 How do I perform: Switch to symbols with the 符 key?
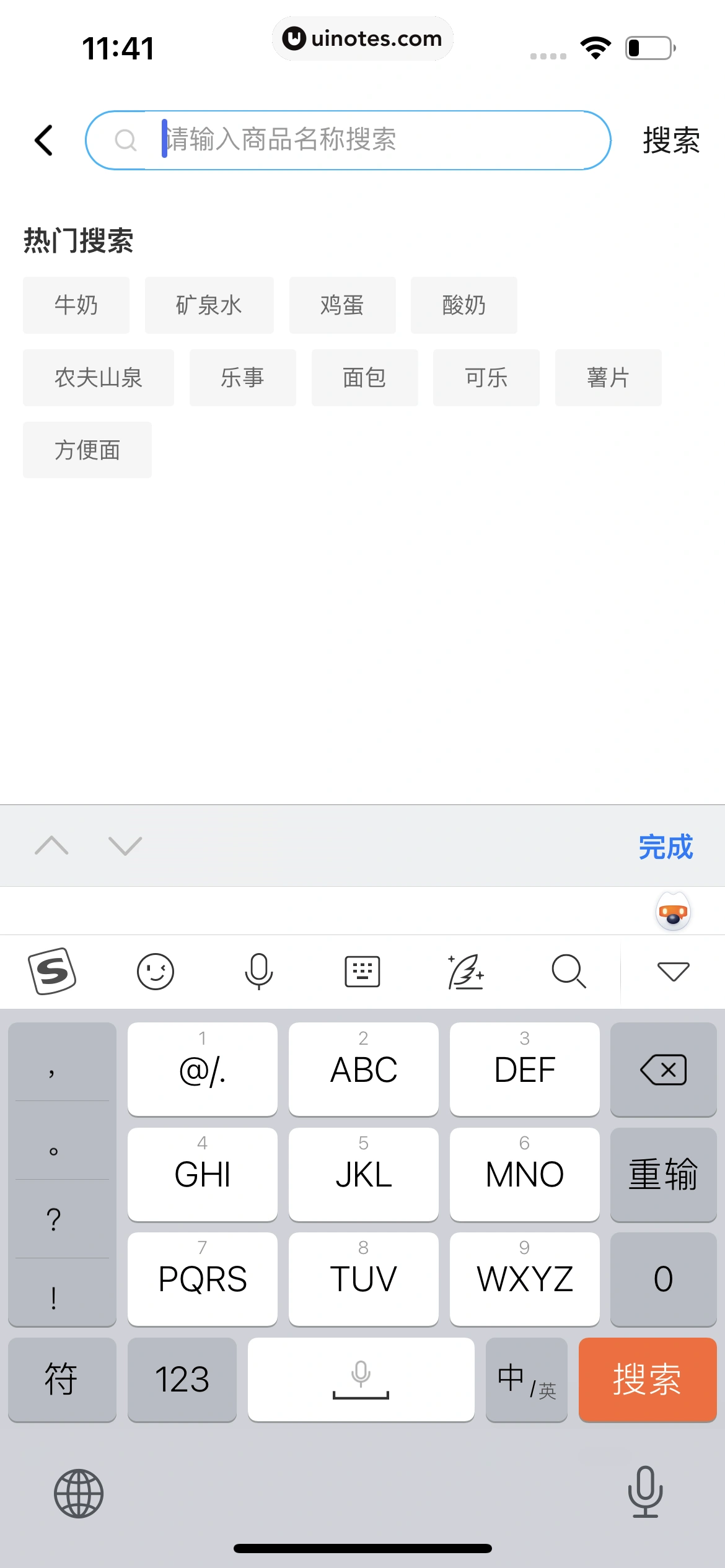62,1379
